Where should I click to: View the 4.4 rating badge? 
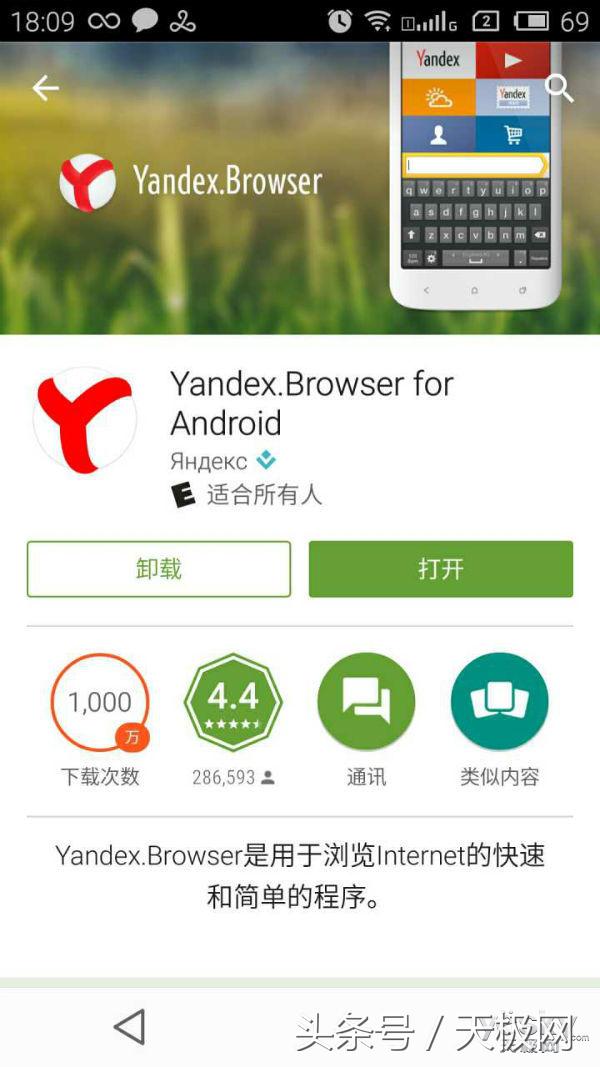(233, 702)
